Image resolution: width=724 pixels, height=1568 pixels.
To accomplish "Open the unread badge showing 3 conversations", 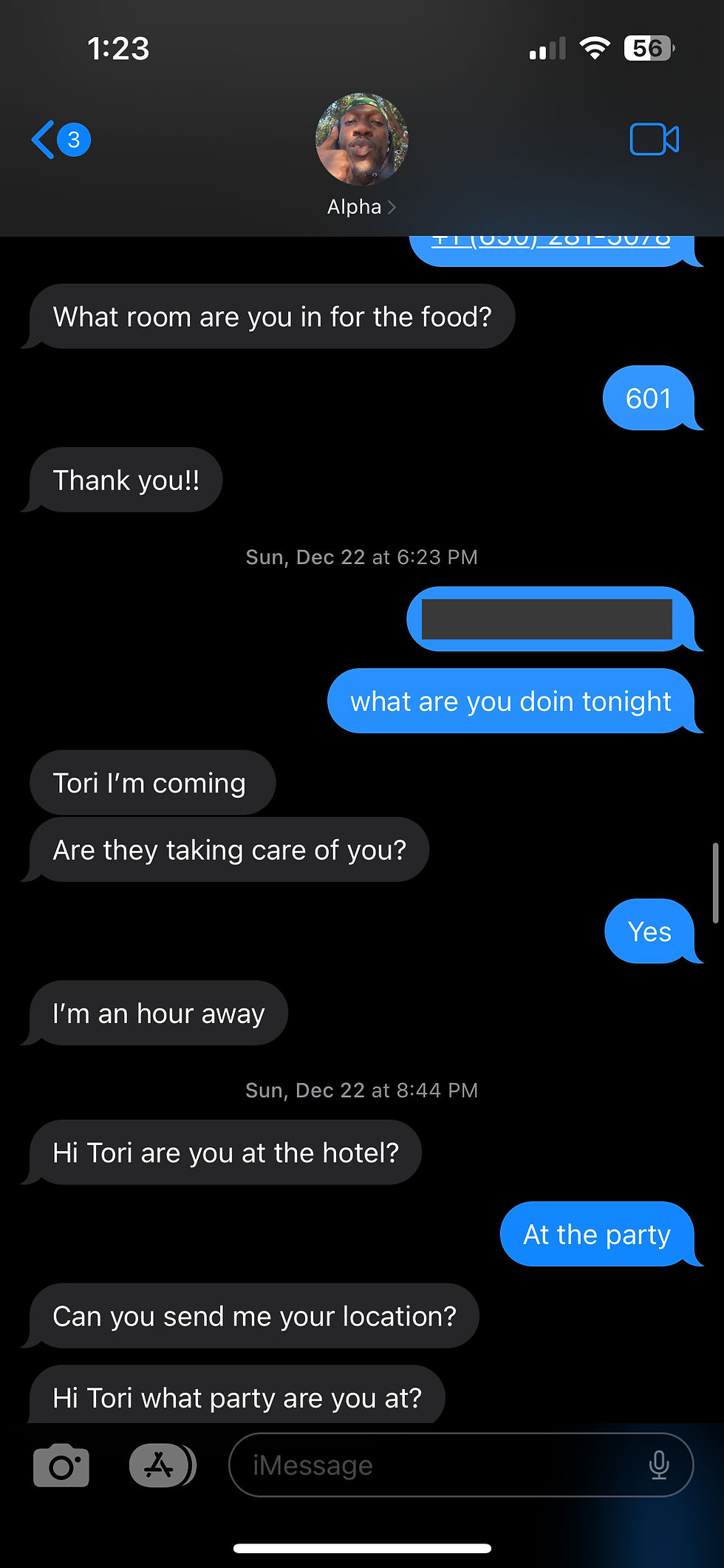I will 72,139.
